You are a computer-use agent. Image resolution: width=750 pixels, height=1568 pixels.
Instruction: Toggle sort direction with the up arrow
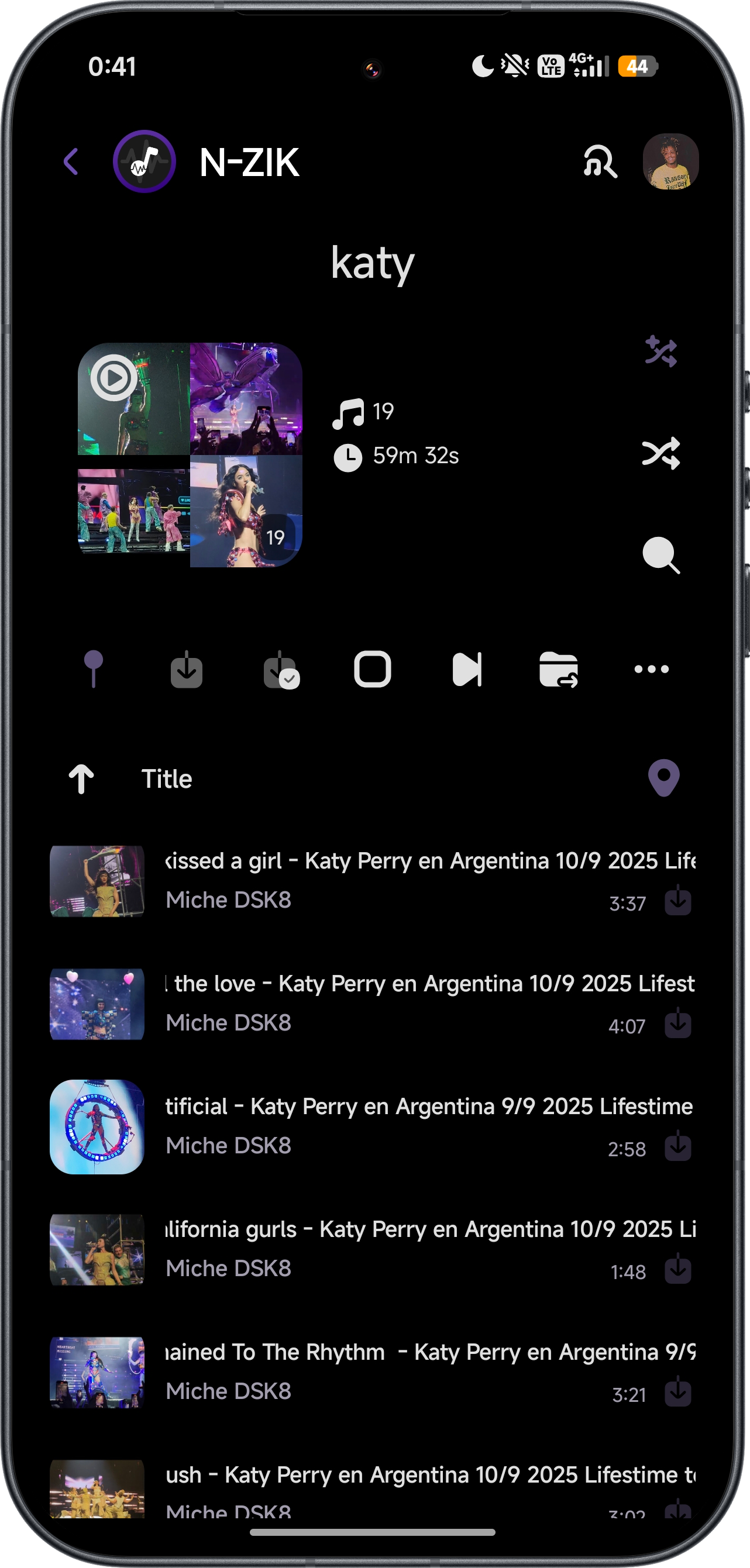(x=81, y=779)
